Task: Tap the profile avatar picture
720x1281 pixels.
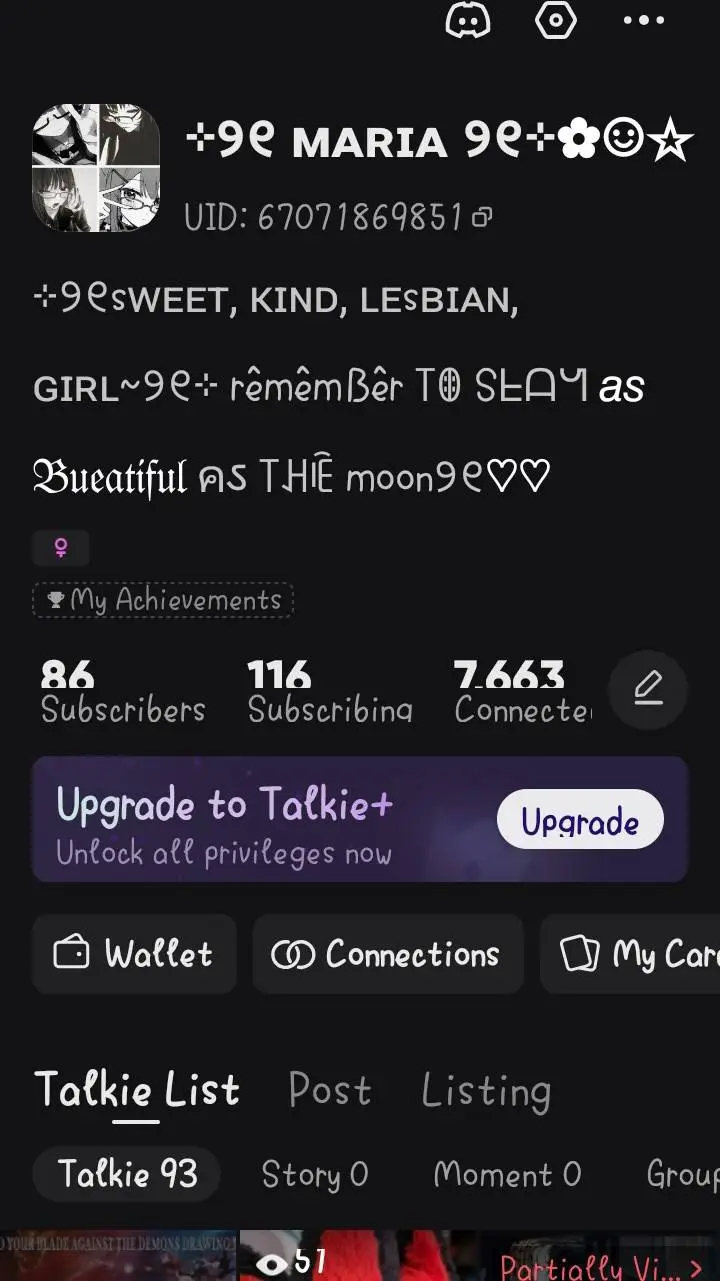Action: (96, 168)
